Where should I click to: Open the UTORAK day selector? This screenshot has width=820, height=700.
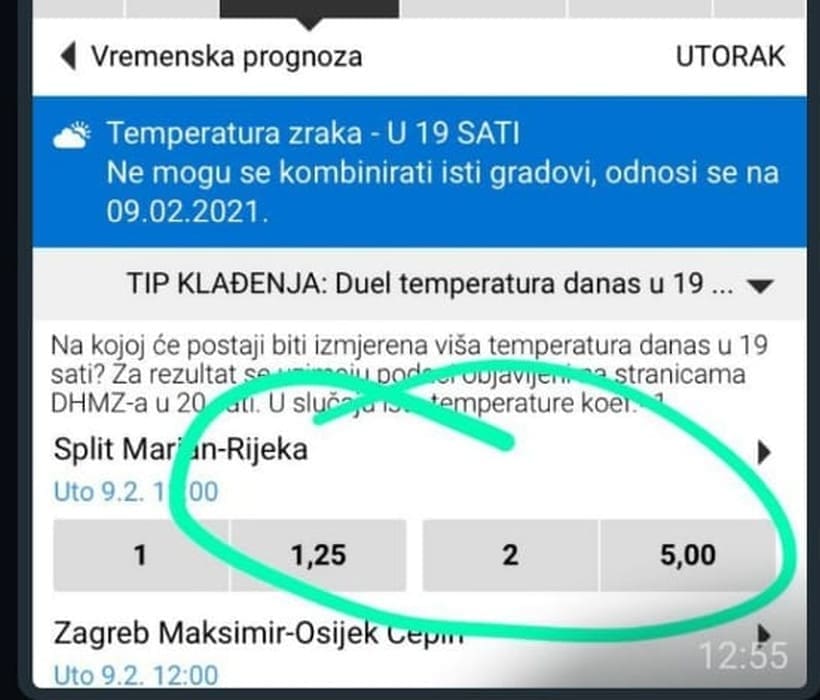730,56
